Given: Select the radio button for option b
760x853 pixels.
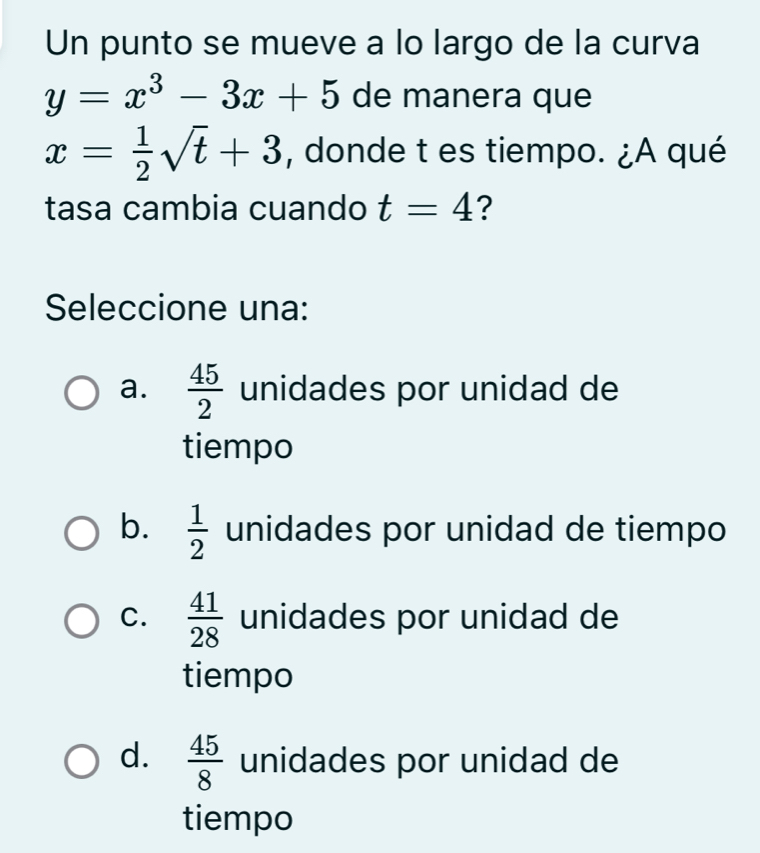Looking at the screenshot, I should (x=83, y=530).
